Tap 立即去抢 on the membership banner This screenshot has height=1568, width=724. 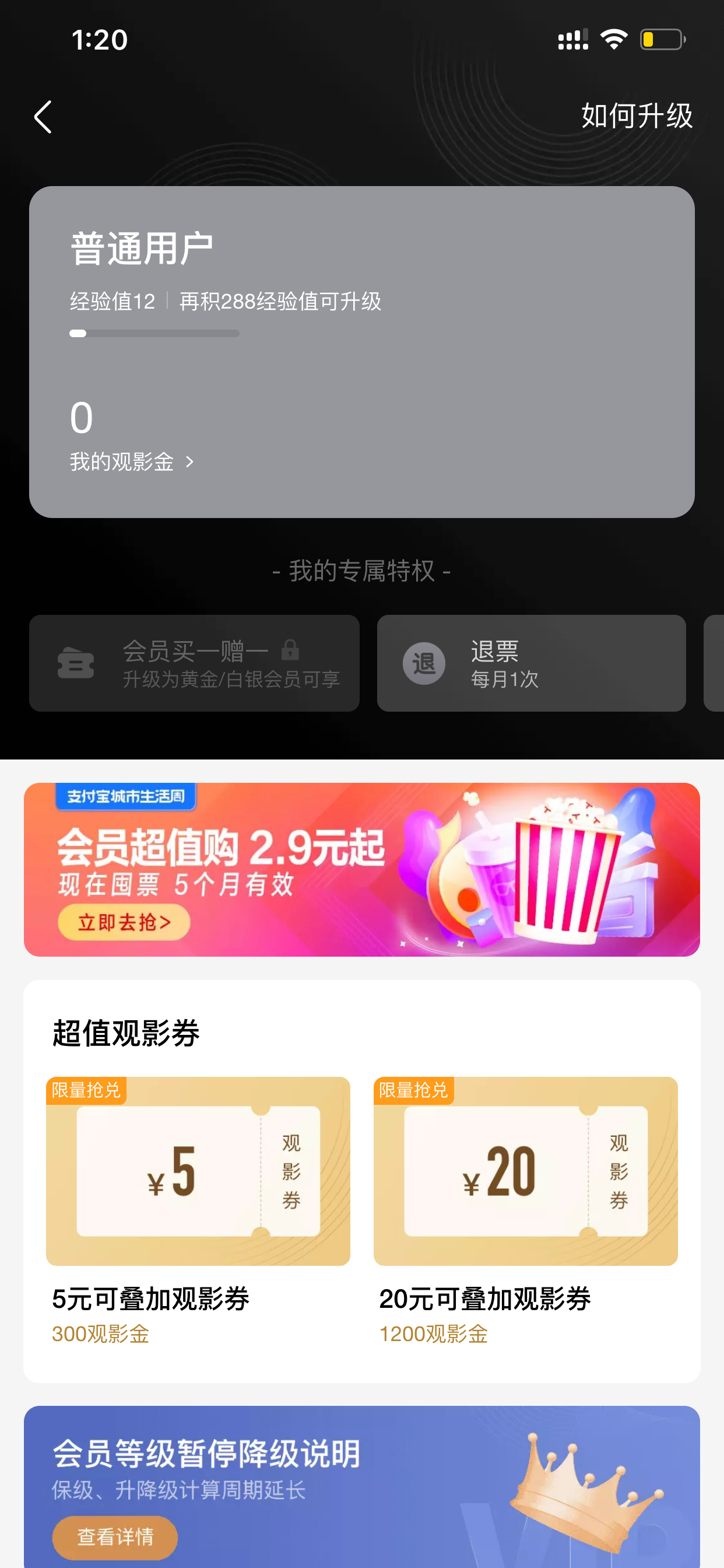click(x=124, y=923)
